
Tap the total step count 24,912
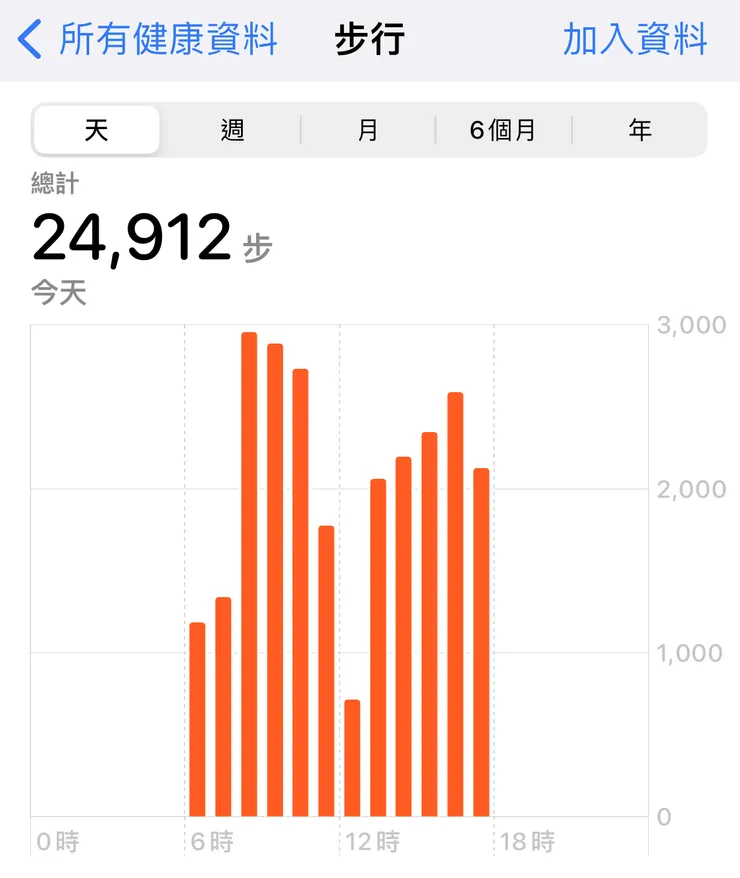130,237
